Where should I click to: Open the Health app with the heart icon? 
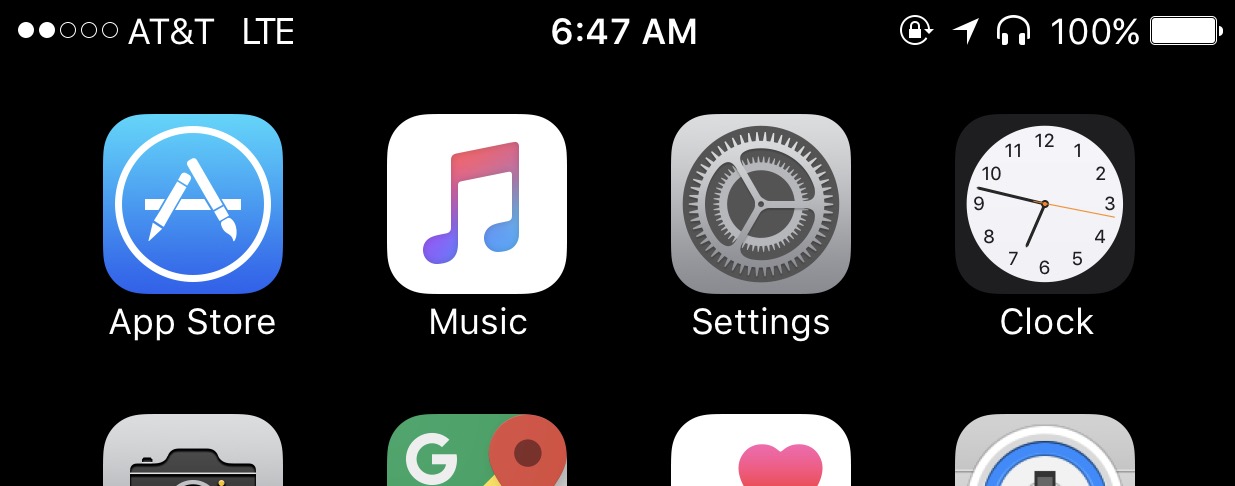[760, 452]
